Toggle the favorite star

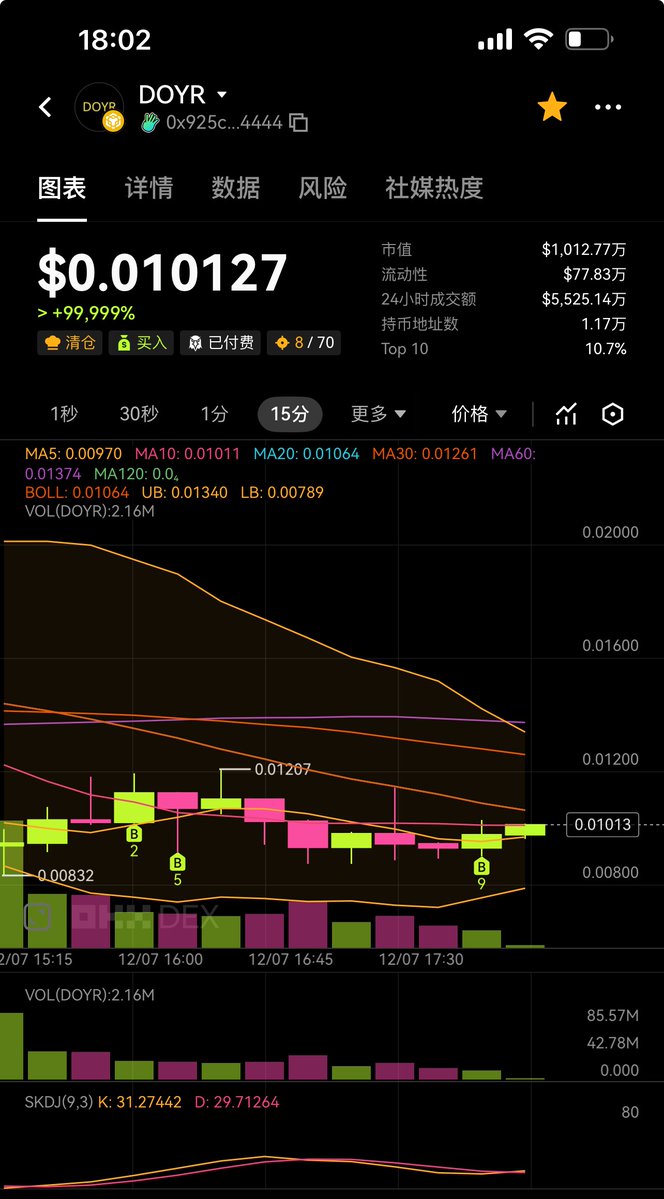552,107
